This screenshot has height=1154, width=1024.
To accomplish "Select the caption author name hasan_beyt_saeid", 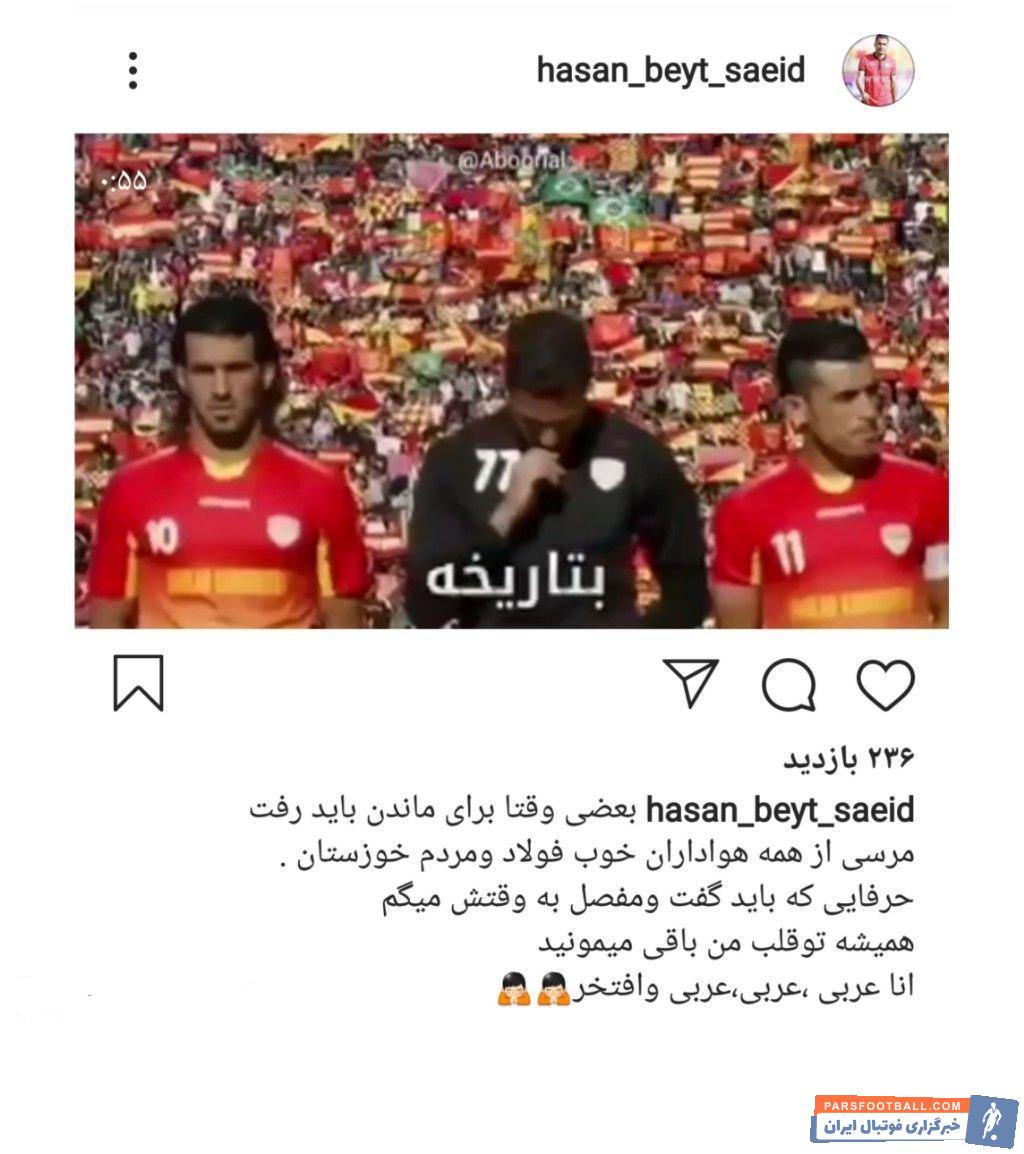I will click(x=778, y=808).
